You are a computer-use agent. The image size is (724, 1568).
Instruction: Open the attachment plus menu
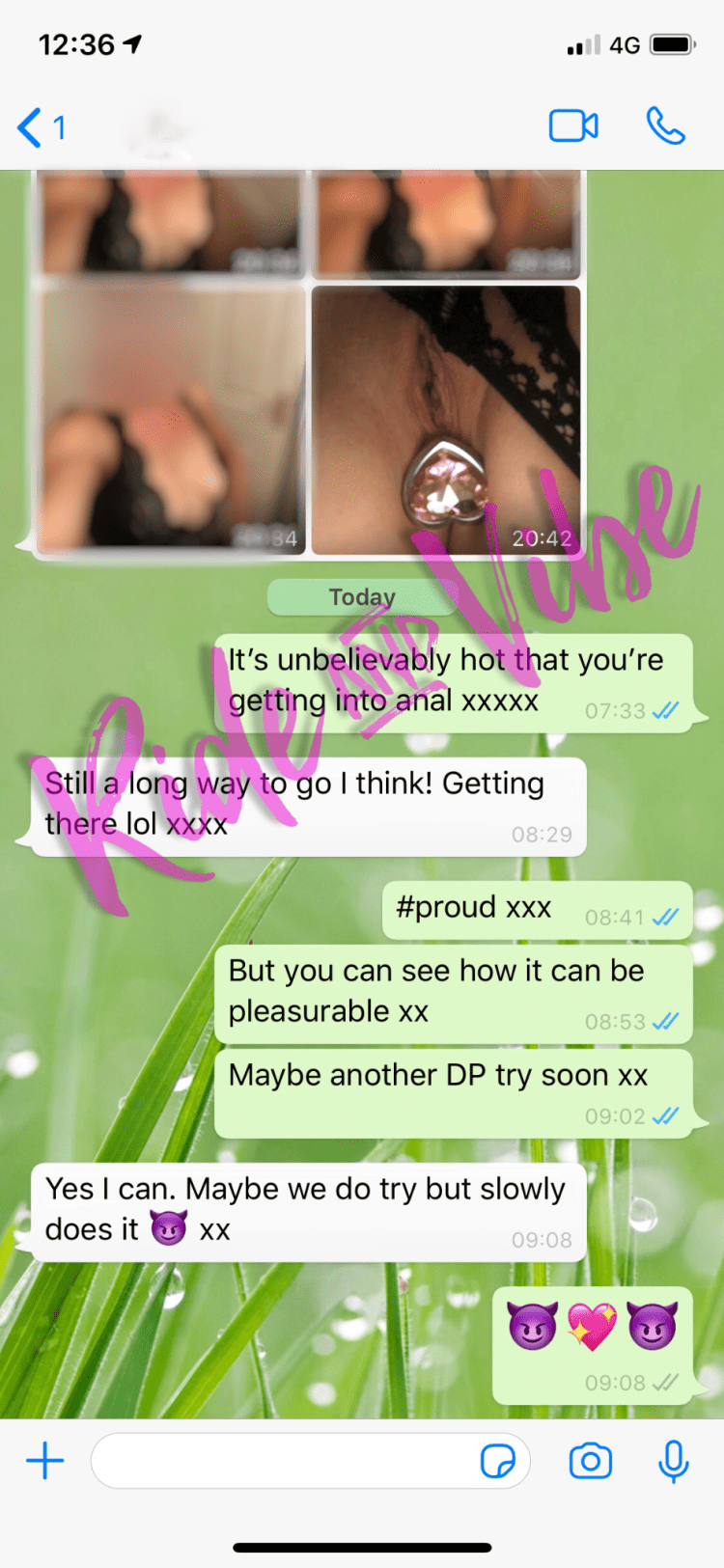coord(44,1461)
